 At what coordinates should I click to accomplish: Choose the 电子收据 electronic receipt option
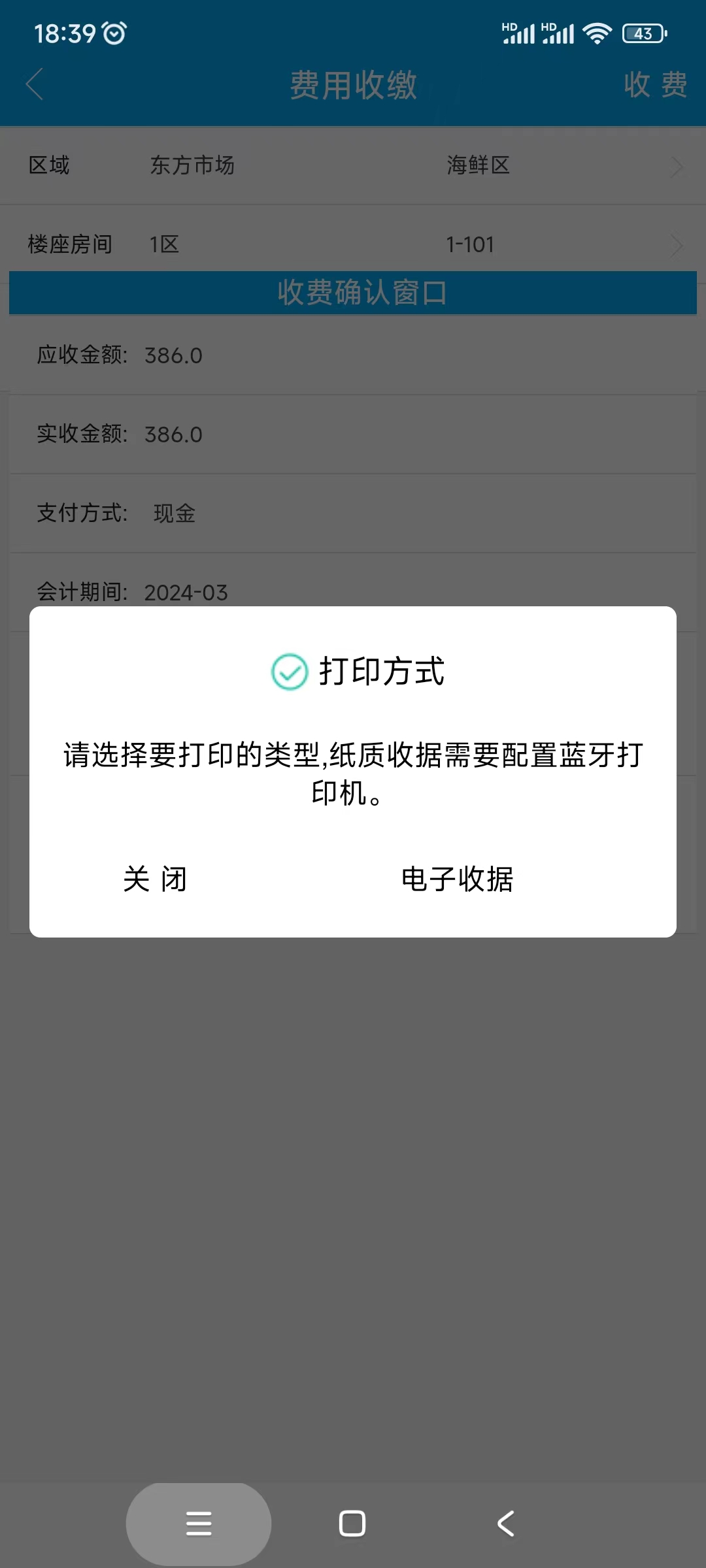click(457, 879)
